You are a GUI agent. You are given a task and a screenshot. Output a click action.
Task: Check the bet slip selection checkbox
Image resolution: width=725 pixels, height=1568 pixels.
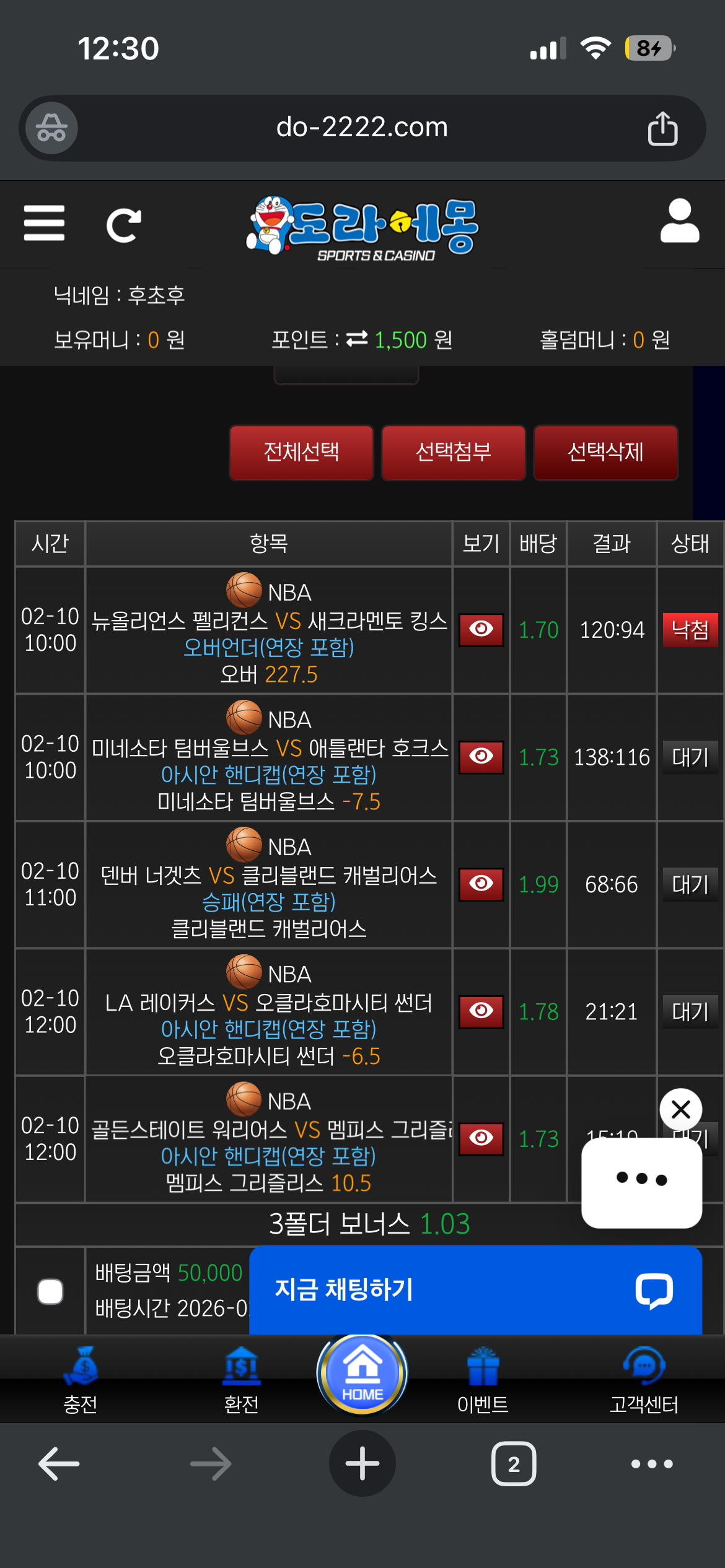[x=50, y=1291]
